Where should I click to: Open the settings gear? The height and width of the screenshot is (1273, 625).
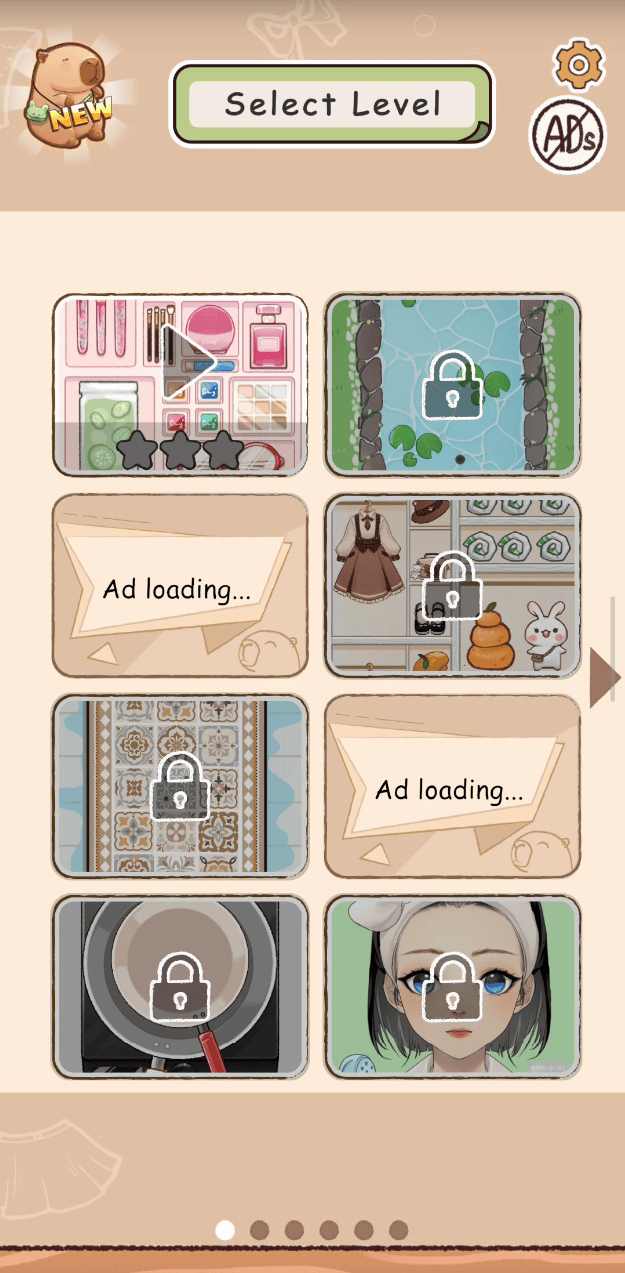click(x=579, y=65)
